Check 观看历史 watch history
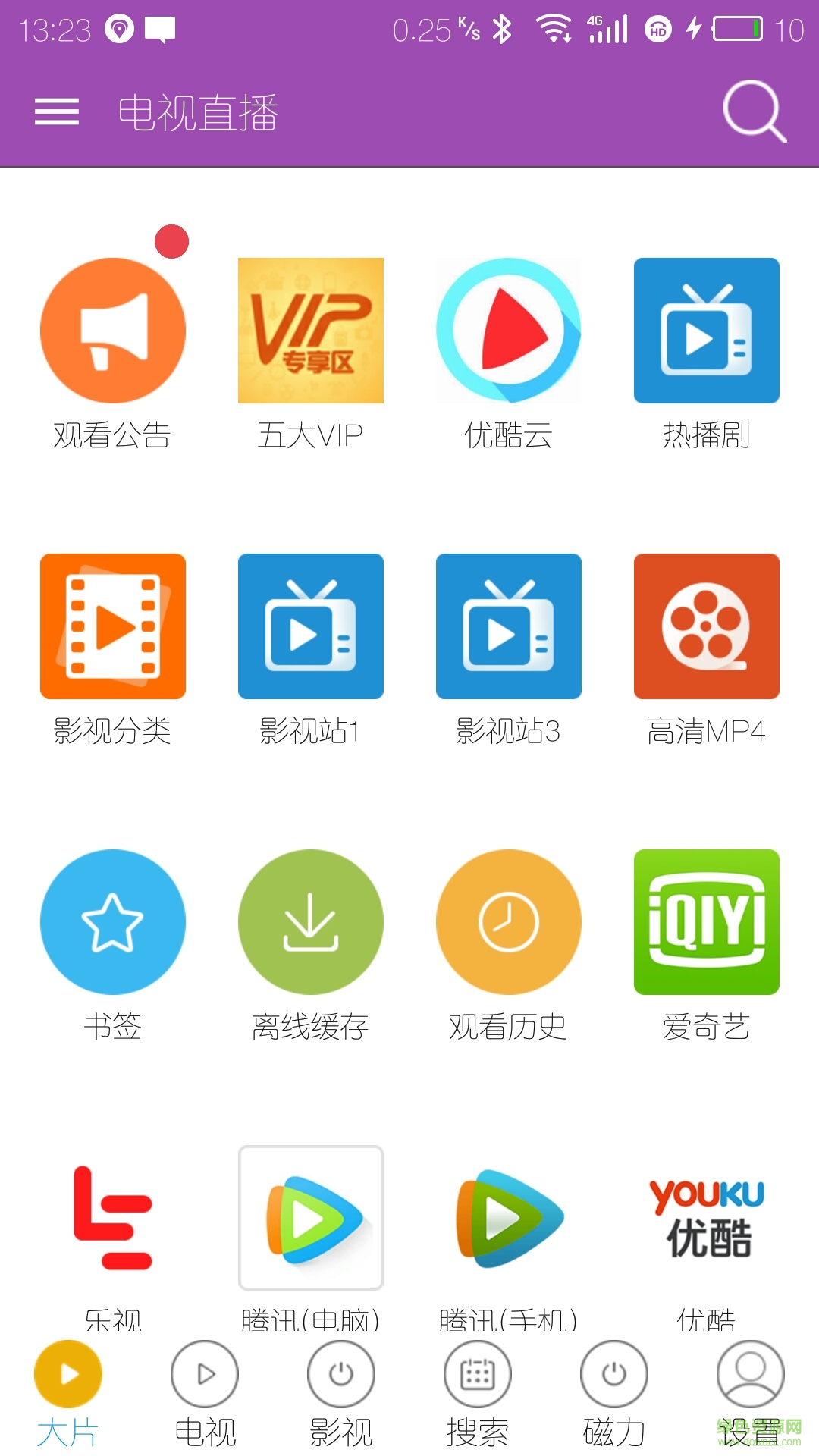Screen dimensions: 819x1456 (509, 922)
